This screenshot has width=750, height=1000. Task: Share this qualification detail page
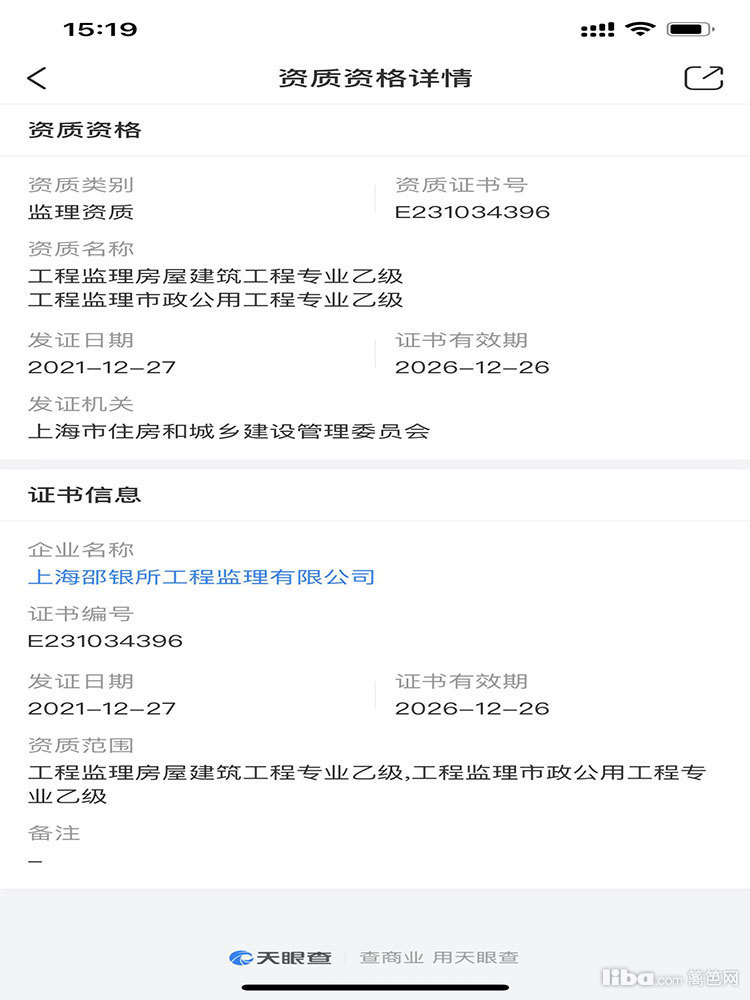[703, 78]
